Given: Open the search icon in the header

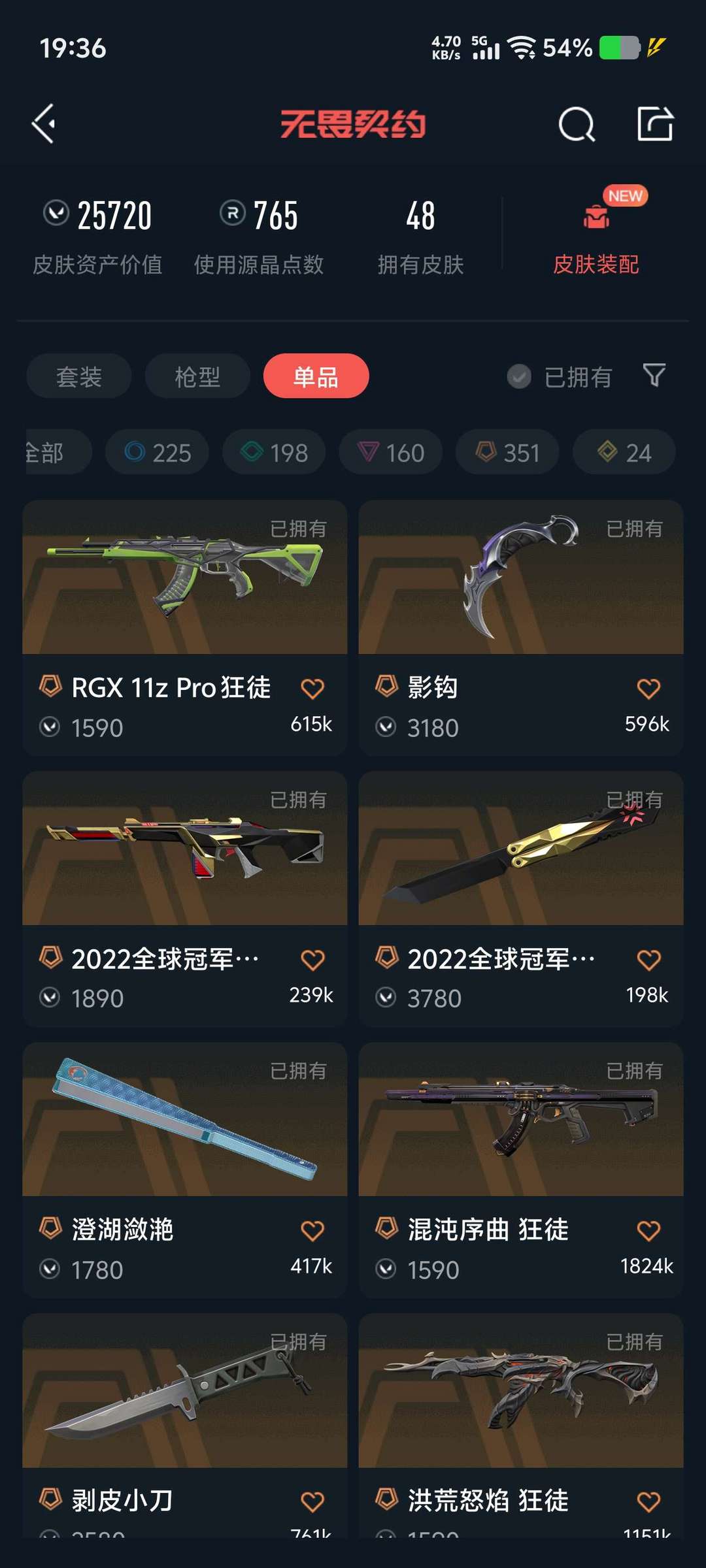Looking at the screenshot, I should pos(577,124).
